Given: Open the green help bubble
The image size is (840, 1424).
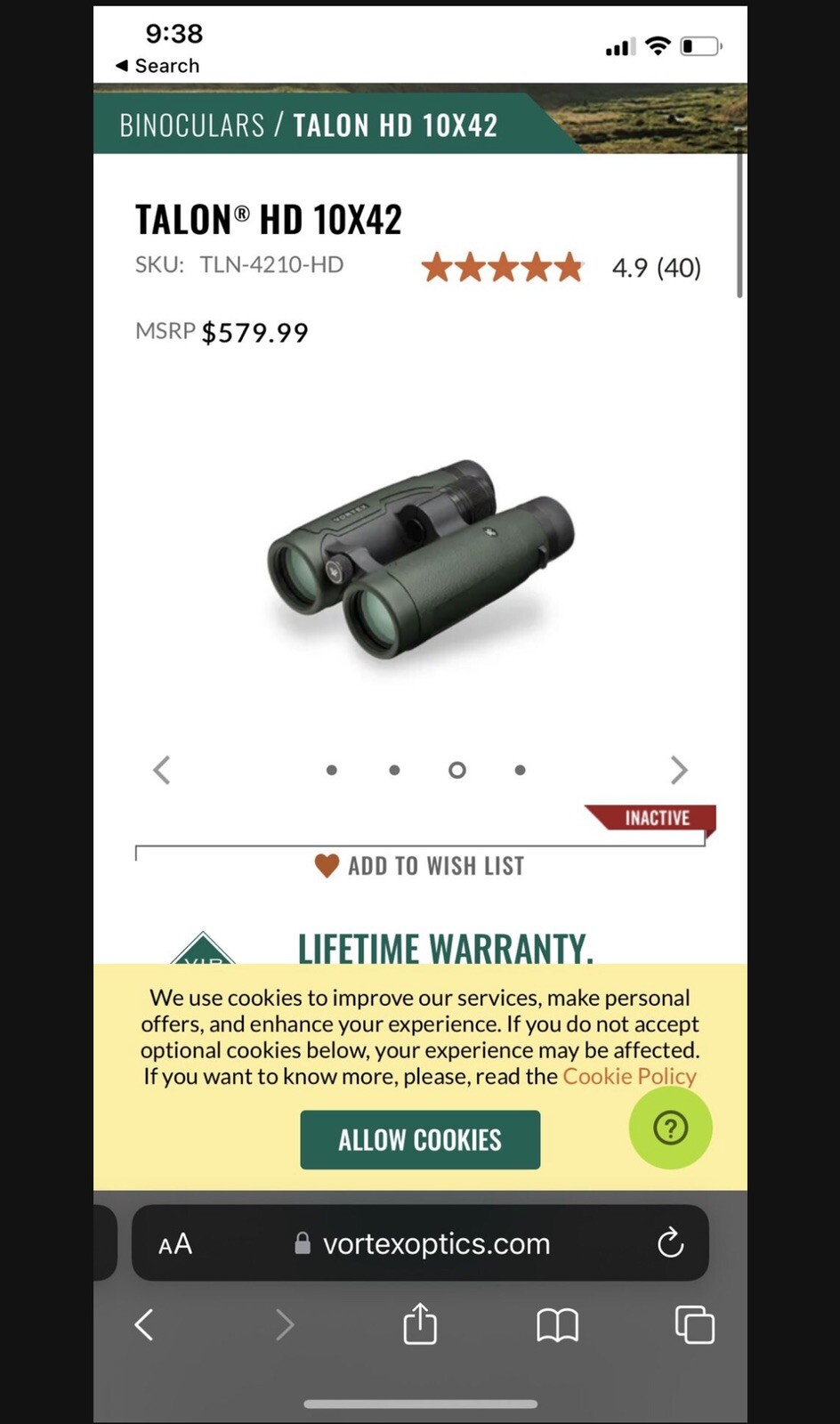Looking at the screenshot, I should 670,1128.
